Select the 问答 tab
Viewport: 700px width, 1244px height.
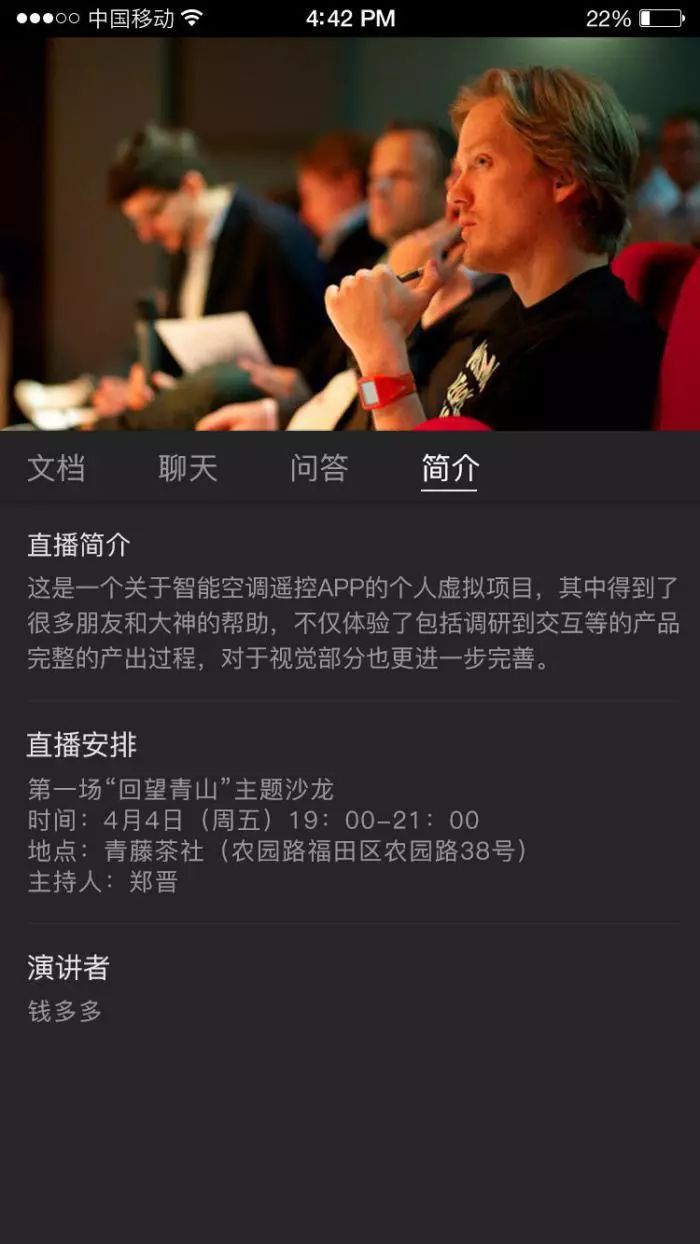[319, 467]
